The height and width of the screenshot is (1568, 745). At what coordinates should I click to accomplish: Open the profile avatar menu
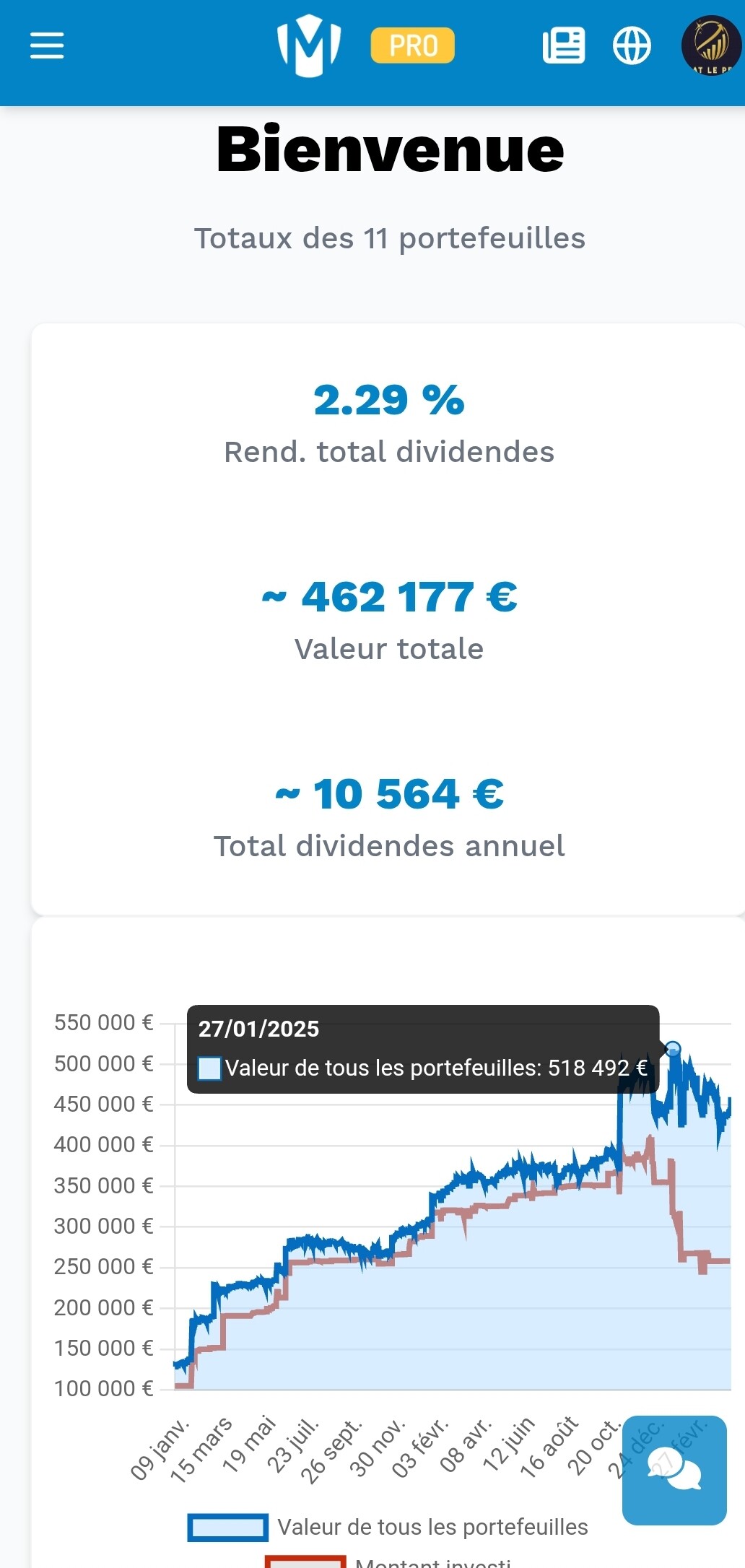713,45
